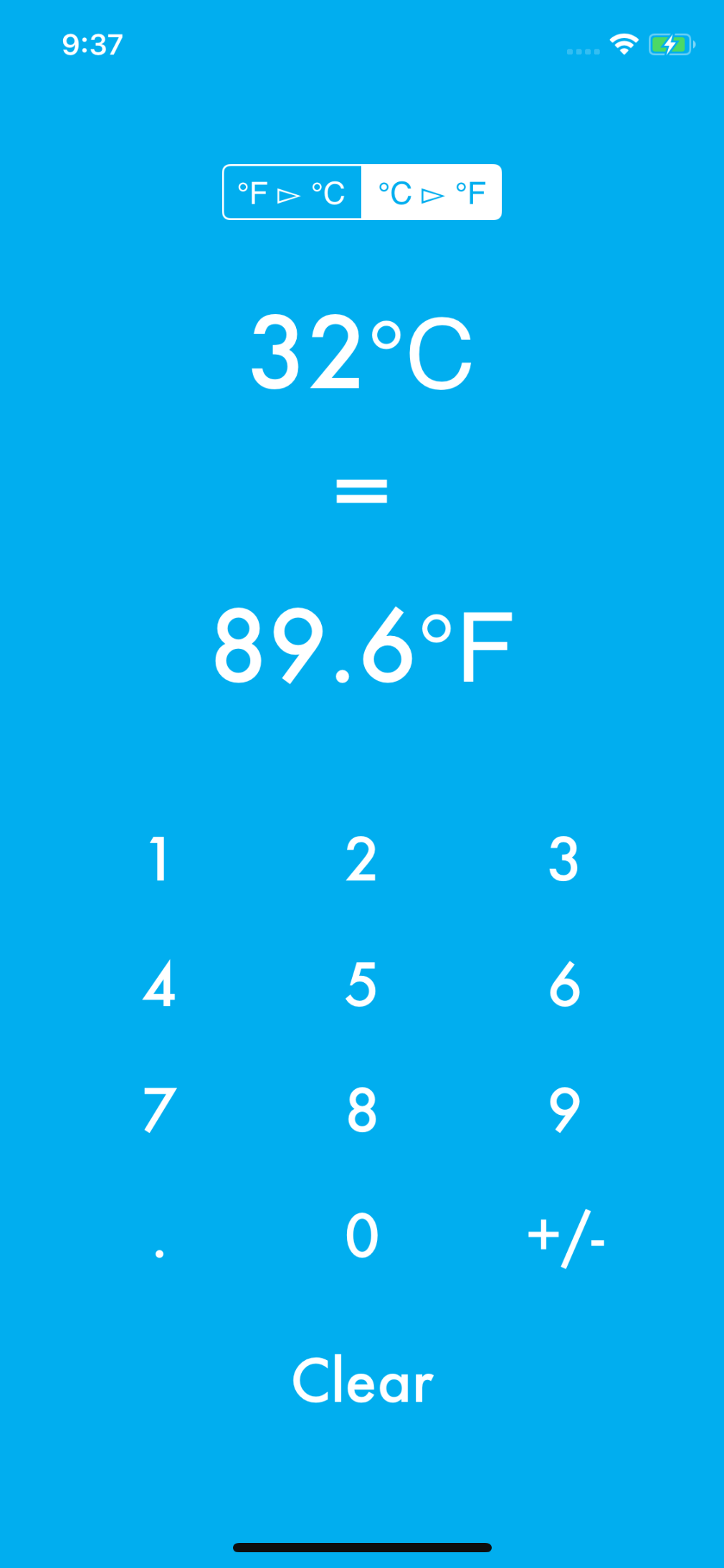Toggle the sign with the +/- key
The height and width of the screenshot is (1568, 724).
tap(566, 1237)
